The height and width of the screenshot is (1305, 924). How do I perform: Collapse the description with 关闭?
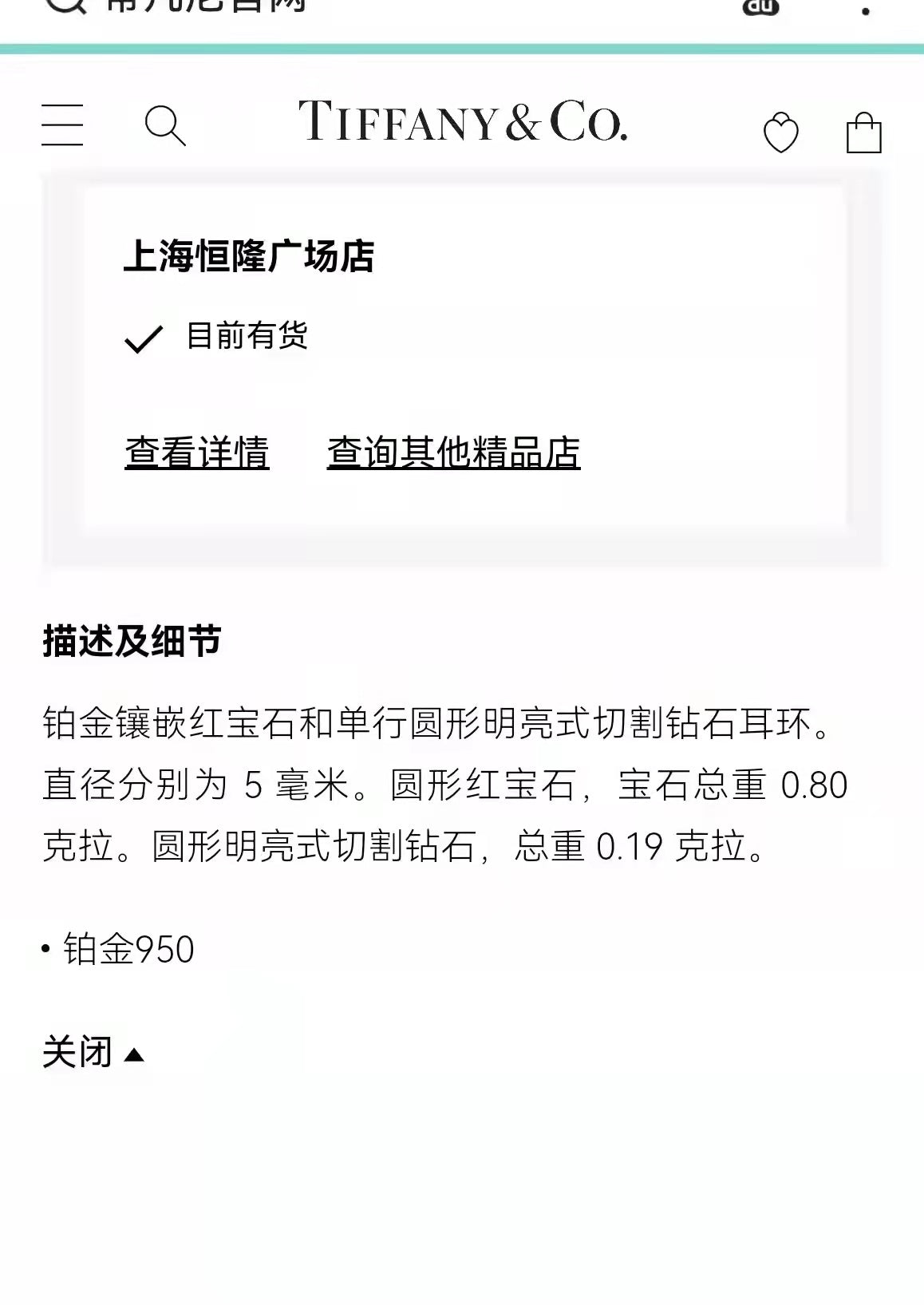pyautogui.click(x=93, y=1053)
